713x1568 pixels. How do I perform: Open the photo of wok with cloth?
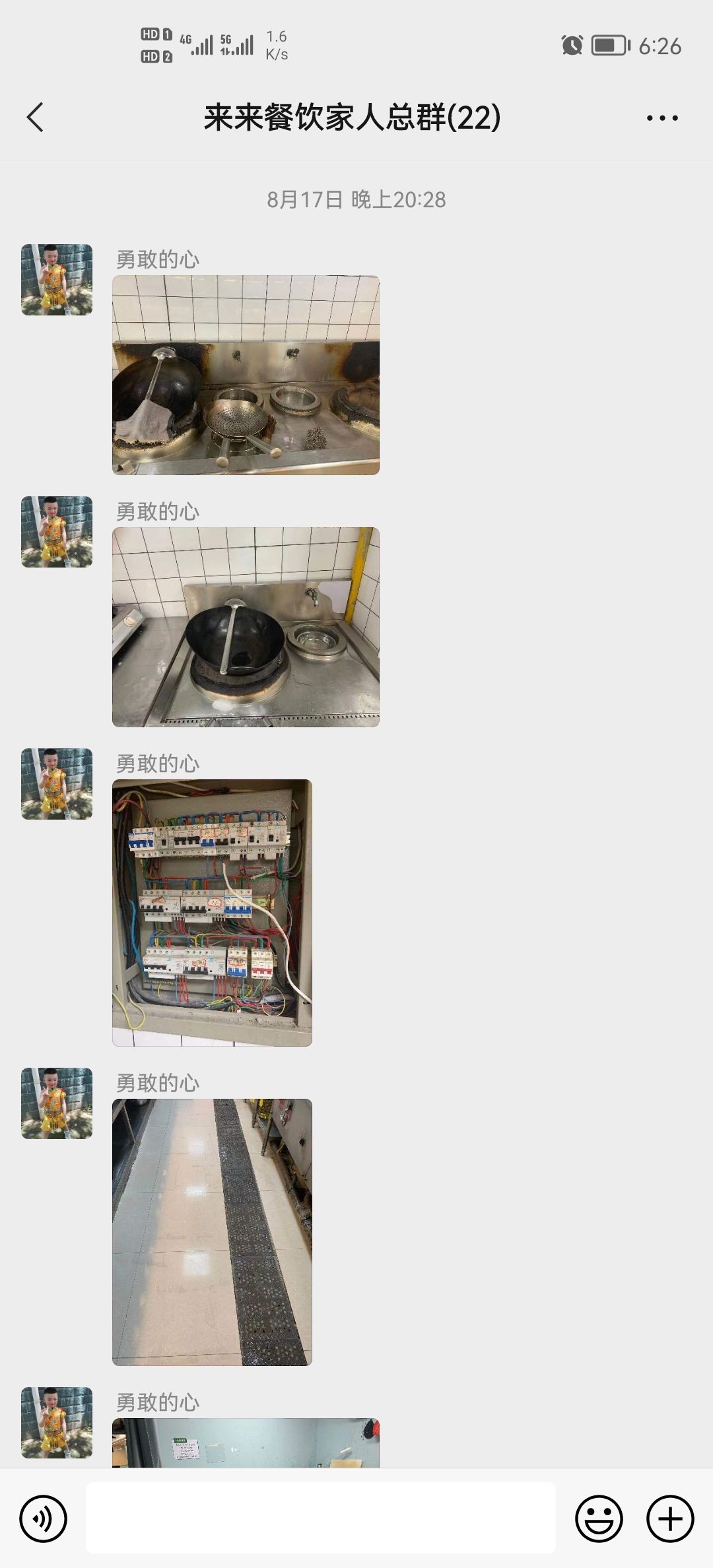pyautogui.click(x=246, y=375)
